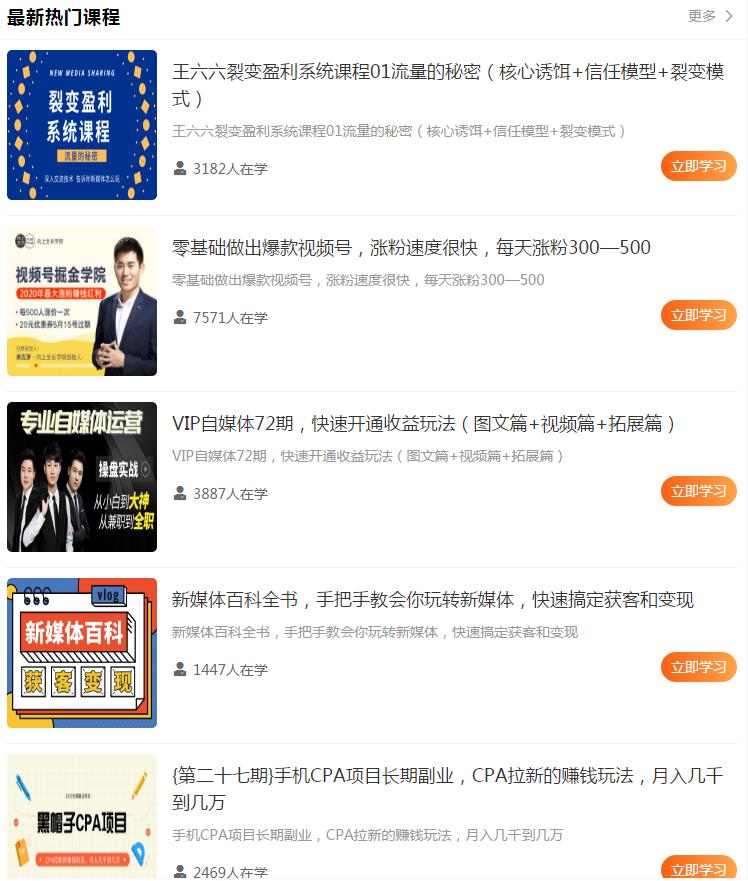Open the 更多 link for hot courses
748x881 pixels.
[x=710, y=16]
